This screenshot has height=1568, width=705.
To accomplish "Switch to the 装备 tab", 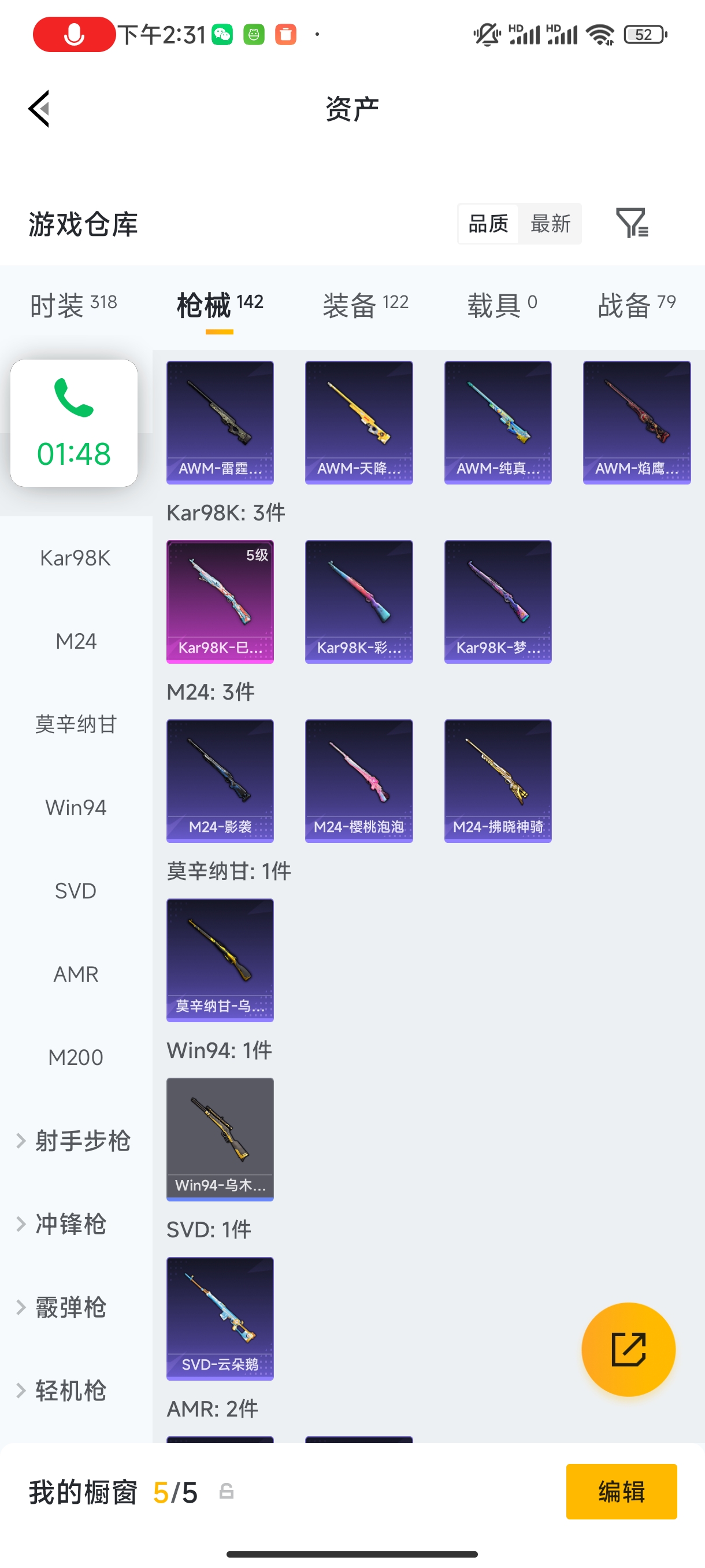I will [x=365, y=304].
